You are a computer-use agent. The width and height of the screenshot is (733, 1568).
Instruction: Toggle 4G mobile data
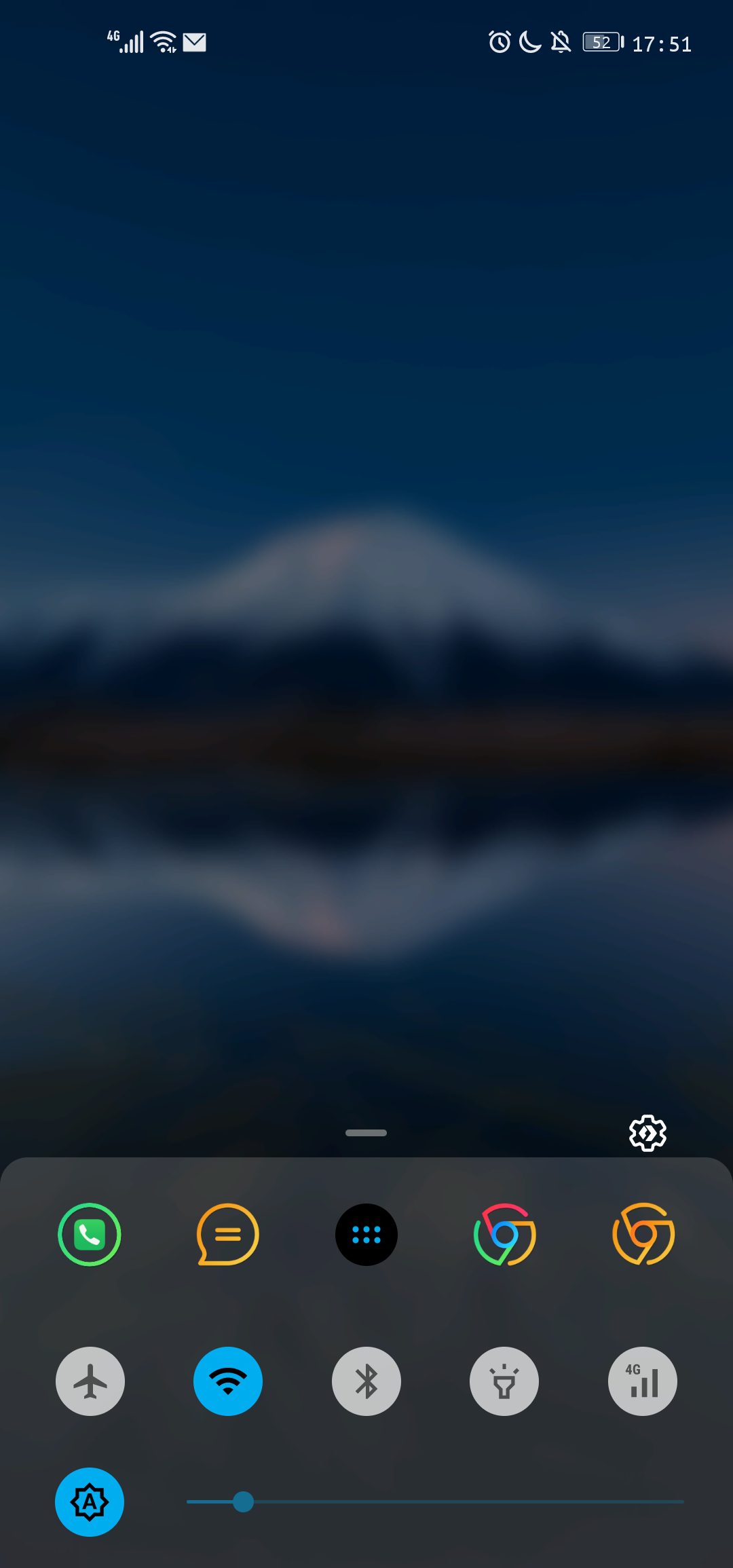coord(643,1381)
